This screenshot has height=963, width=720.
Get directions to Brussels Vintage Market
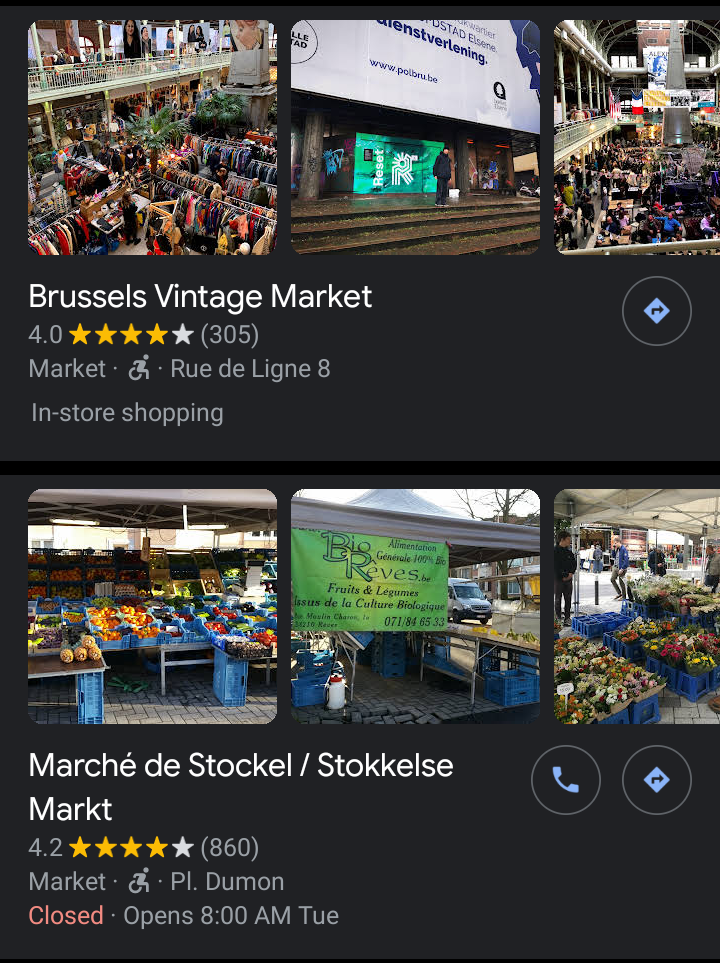(x=656, y=311)
